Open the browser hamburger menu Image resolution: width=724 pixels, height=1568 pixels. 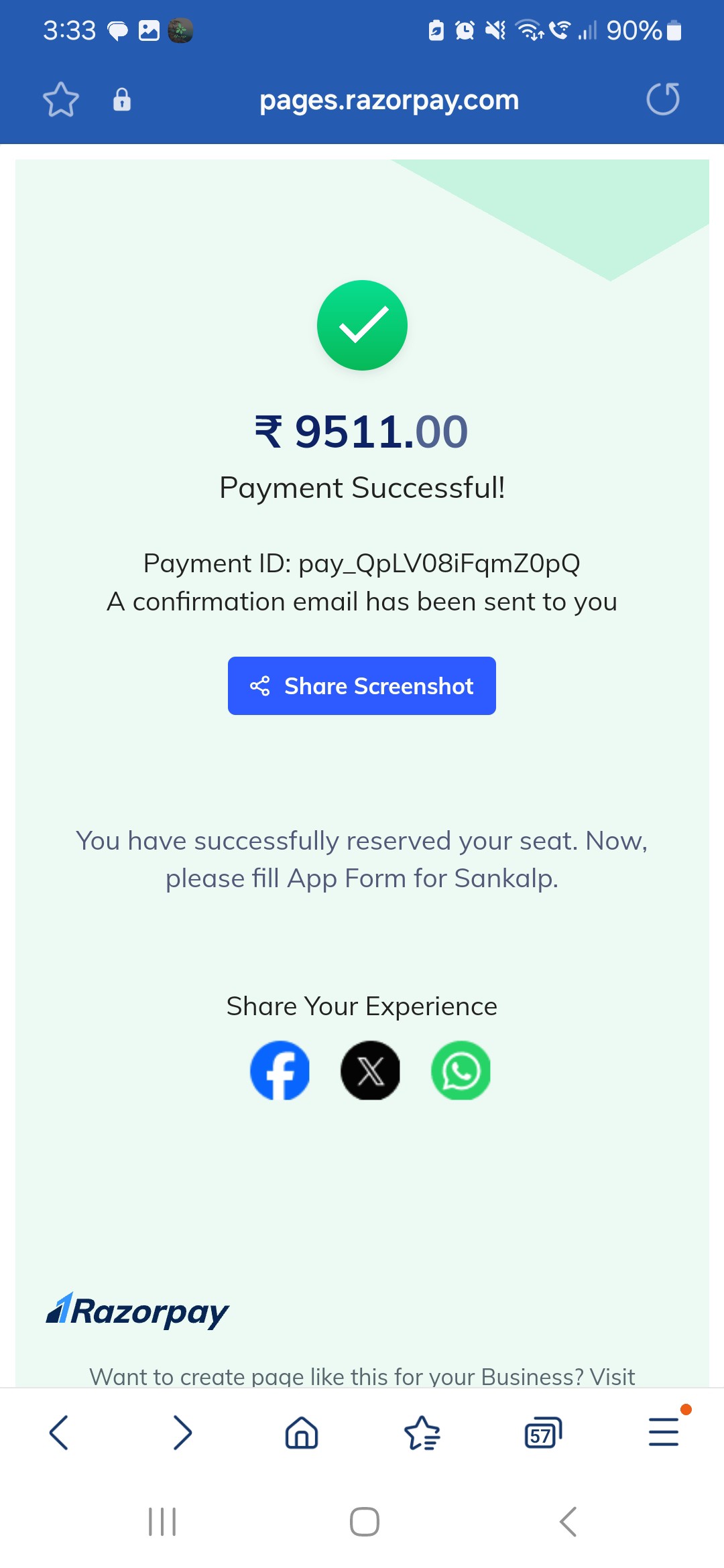pyautogui.click(x=664, y=1431)
